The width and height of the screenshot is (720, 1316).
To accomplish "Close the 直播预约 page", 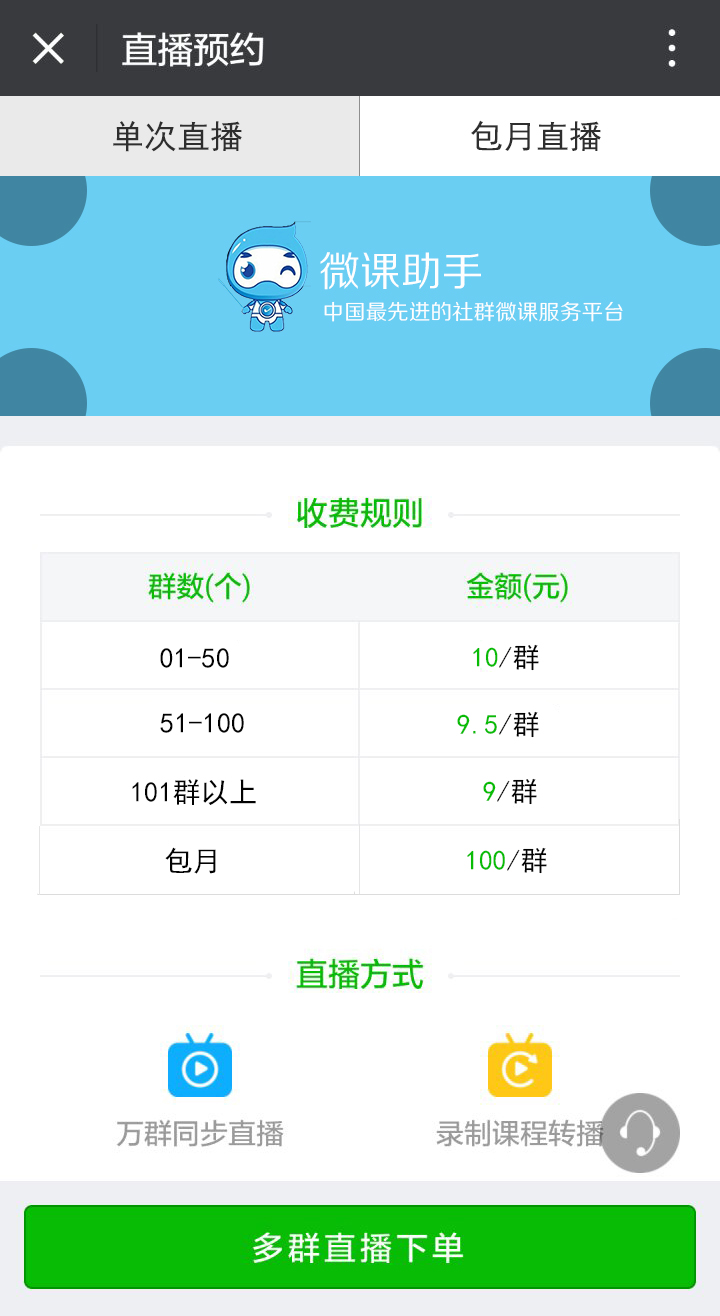I will point(48,48).
